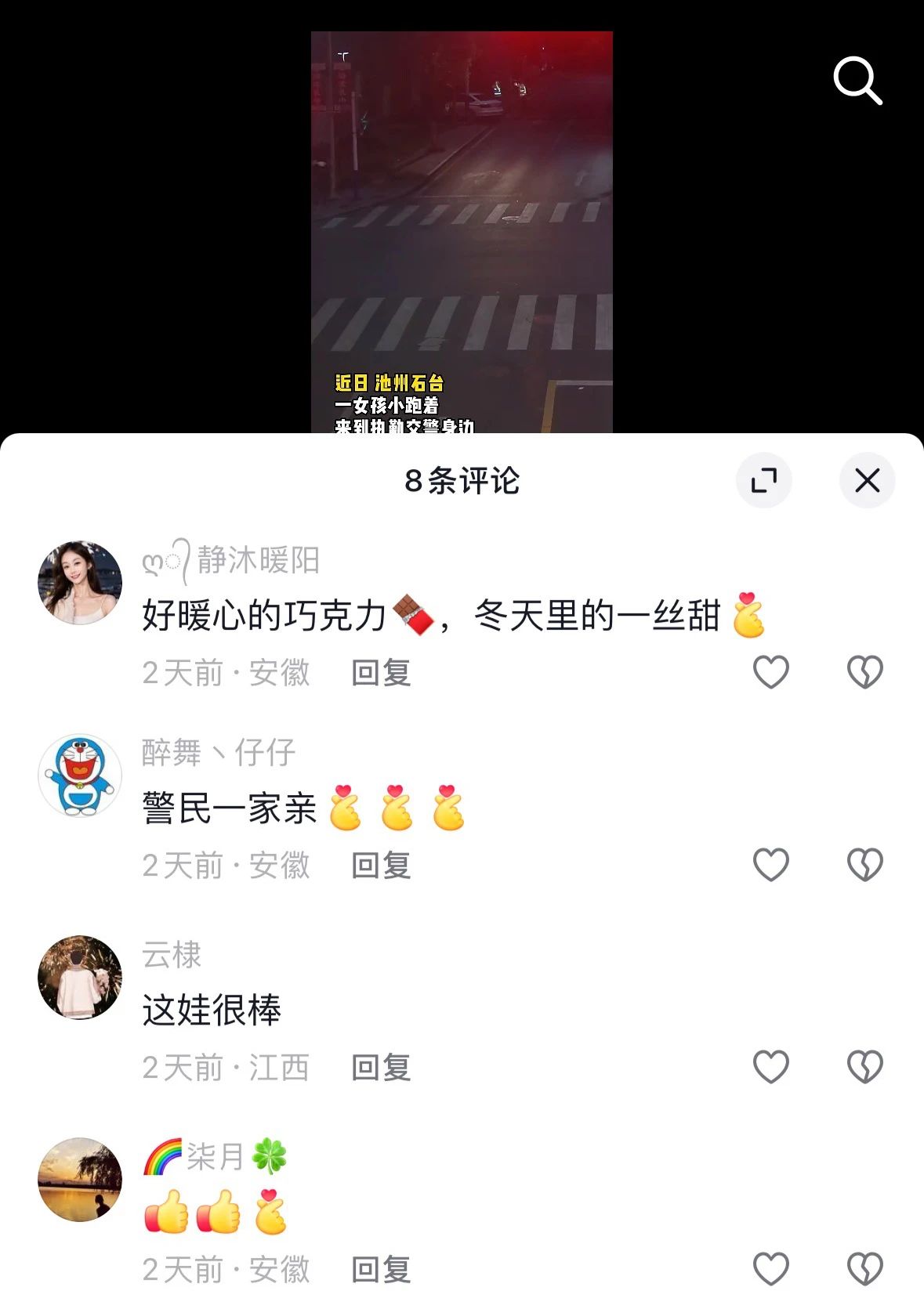Dislike 醉舞丶仔仔's comment
Viewport: 924px width, 1316px height.
[864, 865]
